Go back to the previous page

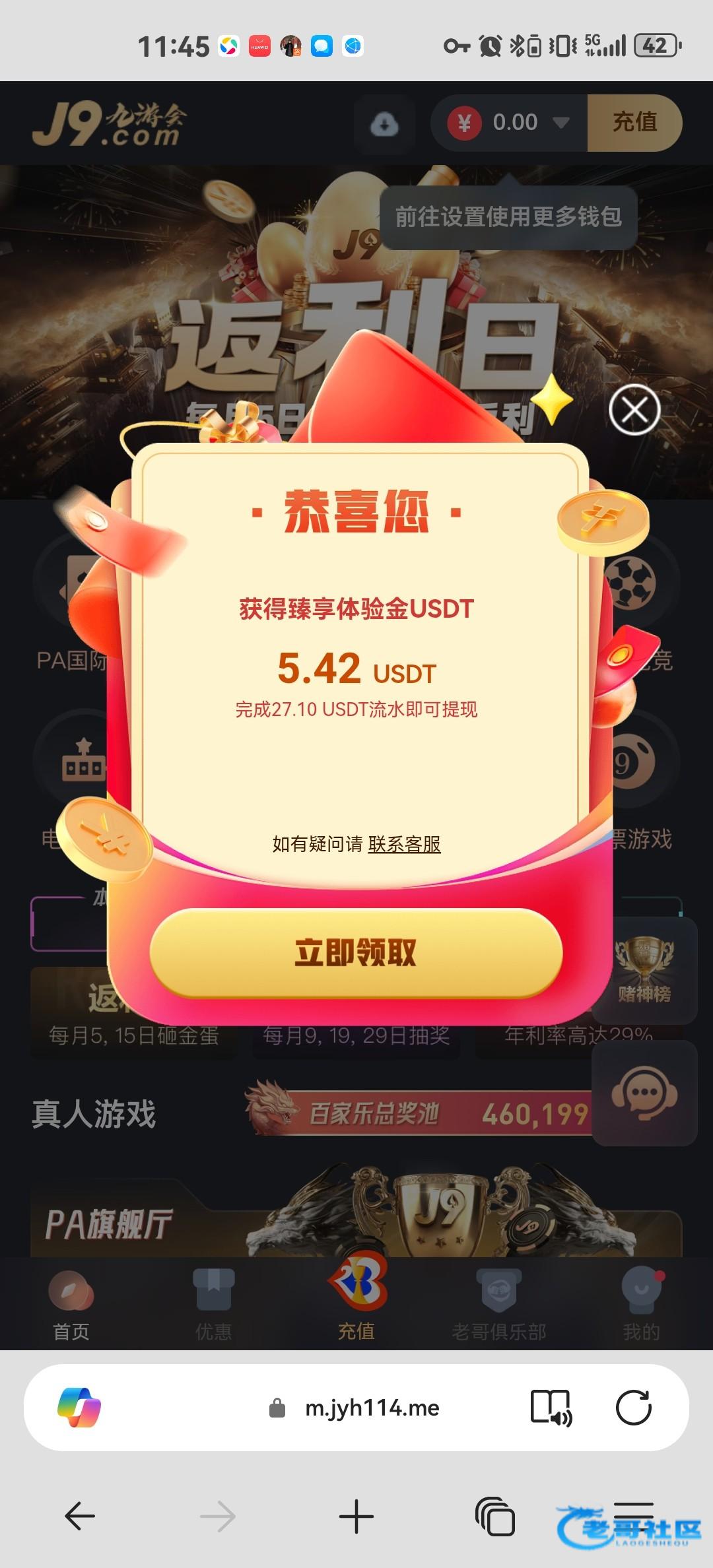coord(80,1516)
